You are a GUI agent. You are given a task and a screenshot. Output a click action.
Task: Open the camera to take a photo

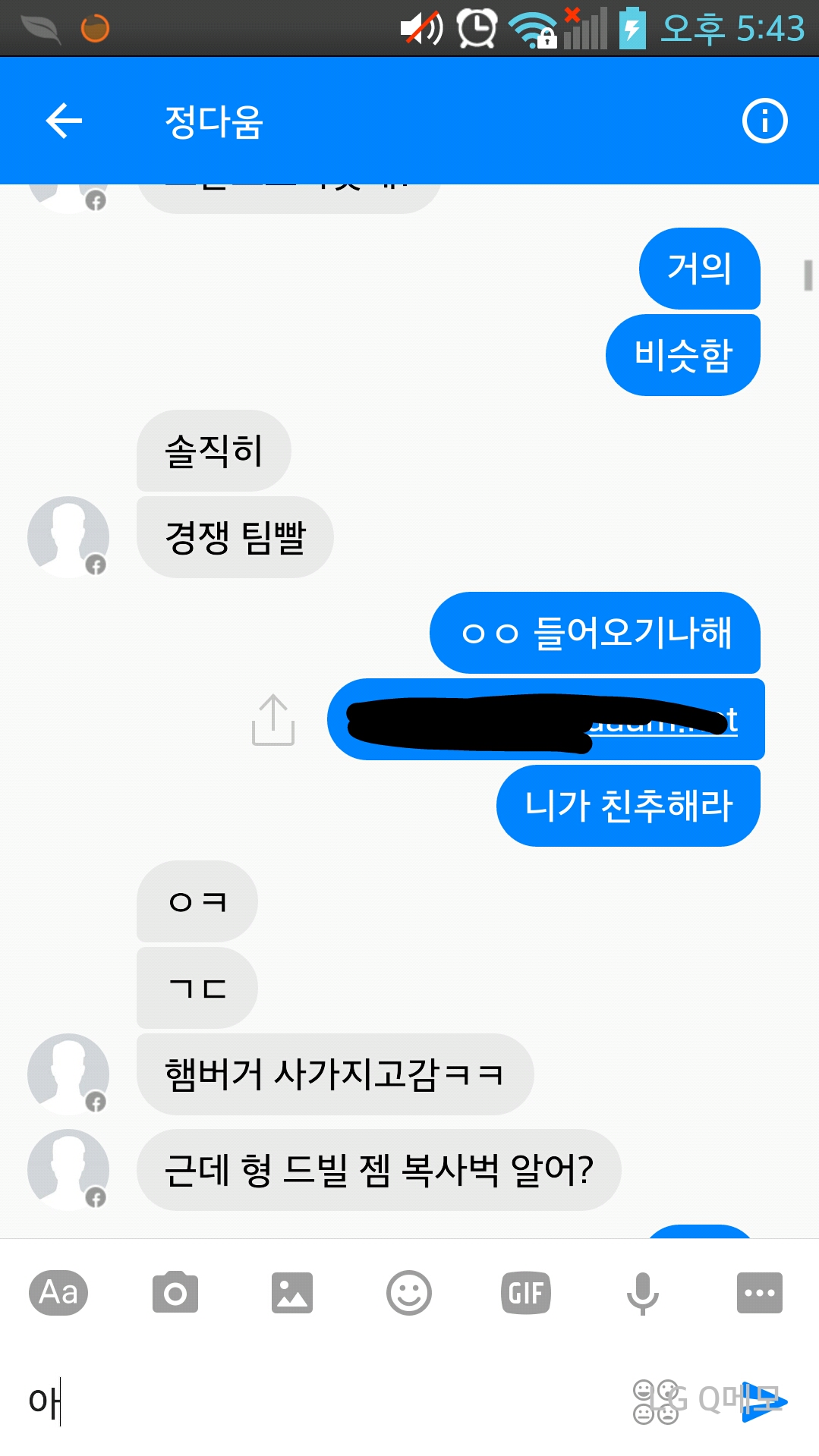[175, 1292]
